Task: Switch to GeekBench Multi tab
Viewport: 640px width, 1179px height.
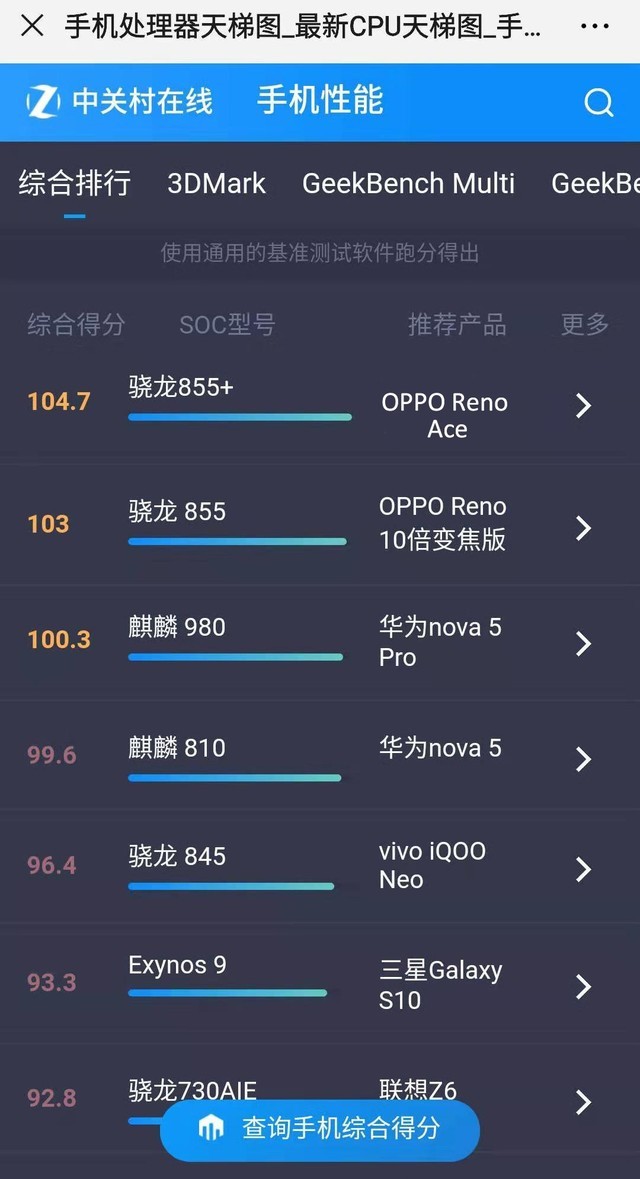Action: (408, 183)
